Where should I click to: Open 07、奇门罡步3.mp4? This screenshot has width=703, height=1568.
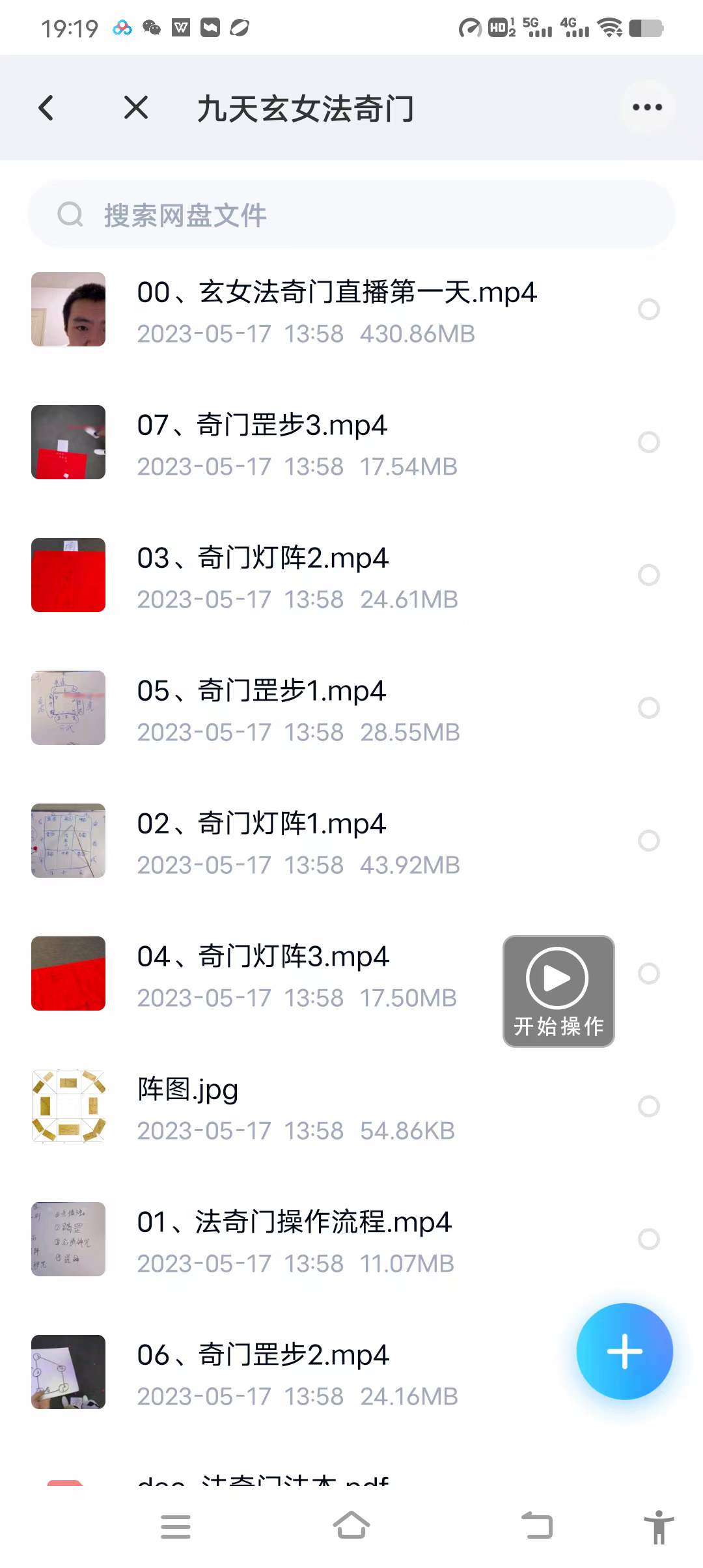[263, 426]
